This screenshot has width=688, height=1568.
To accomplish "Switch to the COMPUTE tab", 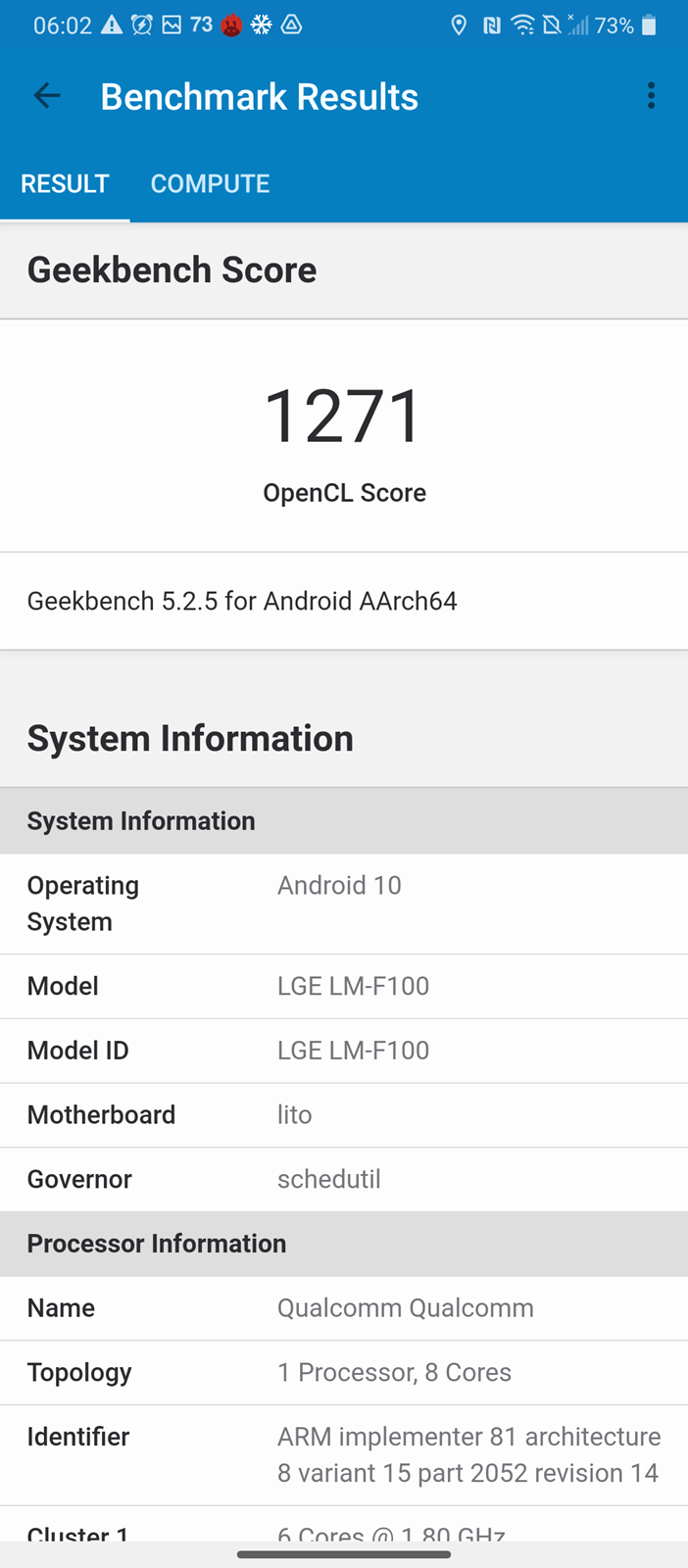I will pyautogui.click(x=210, y=184).
